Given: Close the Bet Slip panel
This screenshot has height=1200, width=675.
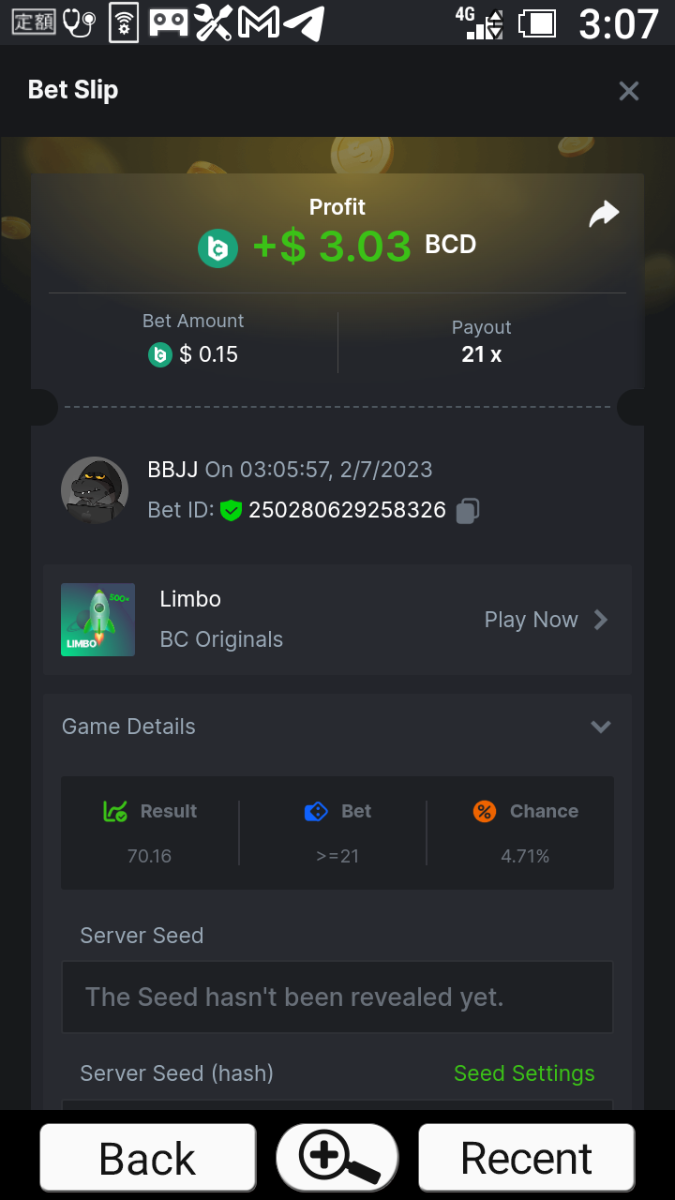Looking at the screenshot, I should click(628, 91).
